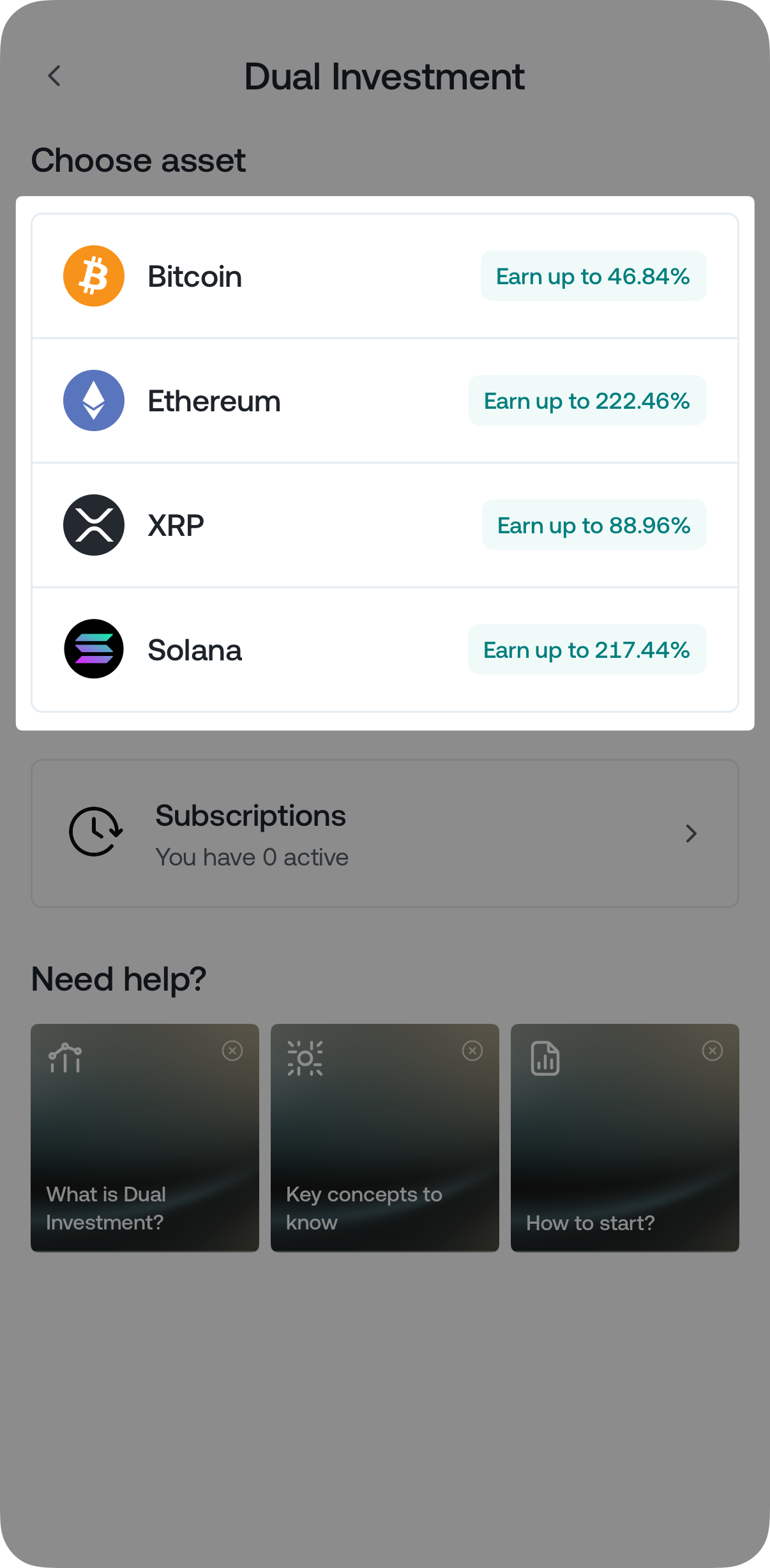Click the clock icon next to Subscriptions
The width and height of the screenshot is (770, 1568).
pos(94,832)
